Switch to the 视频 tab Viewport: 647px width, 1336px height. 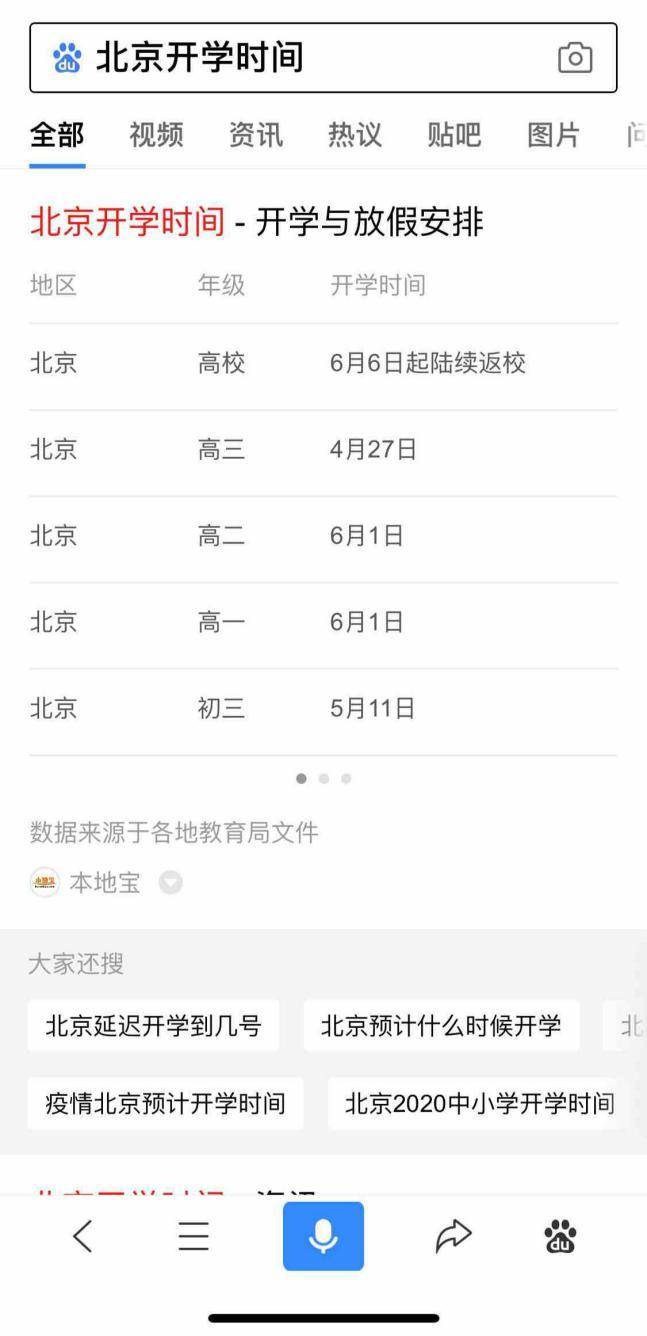click(156, 135)
